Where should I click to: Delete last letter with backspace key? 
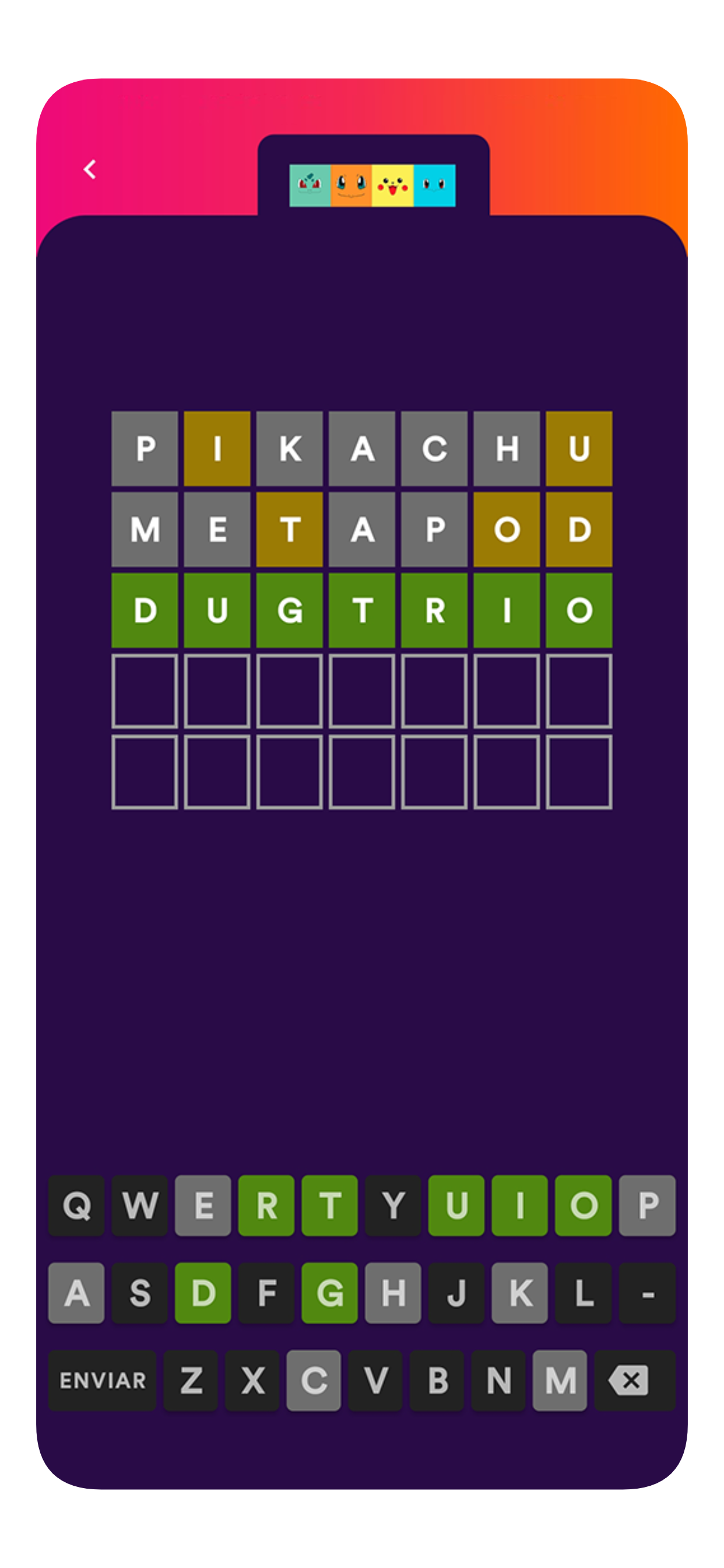[634, 1380]
